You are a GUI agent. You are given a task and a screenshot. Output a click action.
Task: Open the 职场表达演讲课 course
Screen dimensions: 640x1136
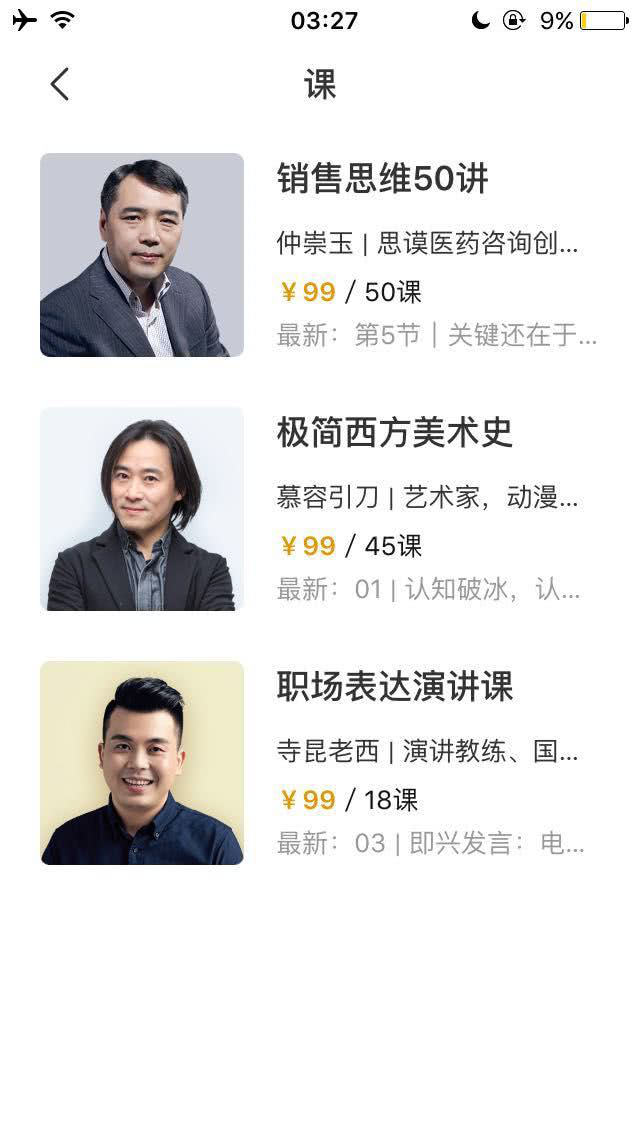(x=394, y=687)
